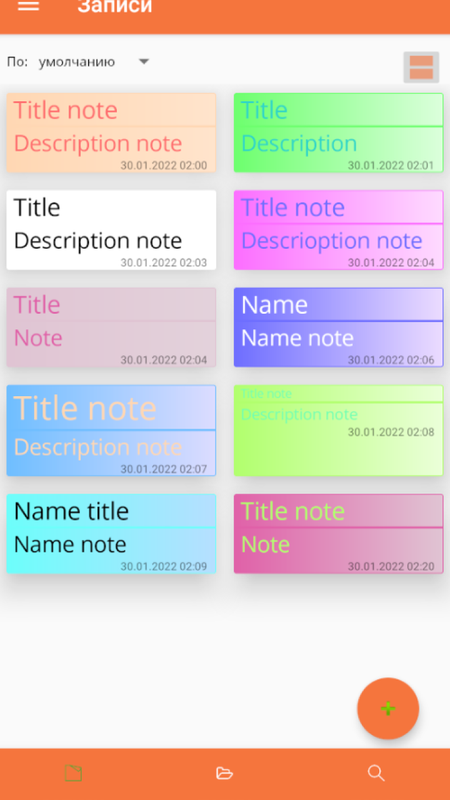This screenshot has width=450, height=800.
Task: Switch to the notes tab in the bottom bar
Action: (73, 773)
